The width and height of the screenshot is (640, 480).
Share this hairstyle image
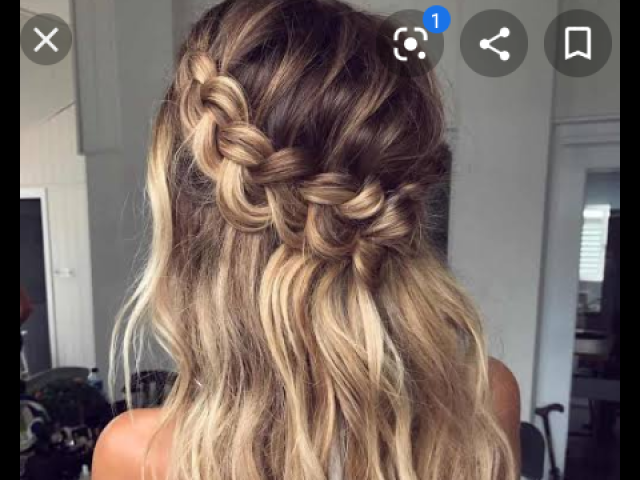pos(494,43)
